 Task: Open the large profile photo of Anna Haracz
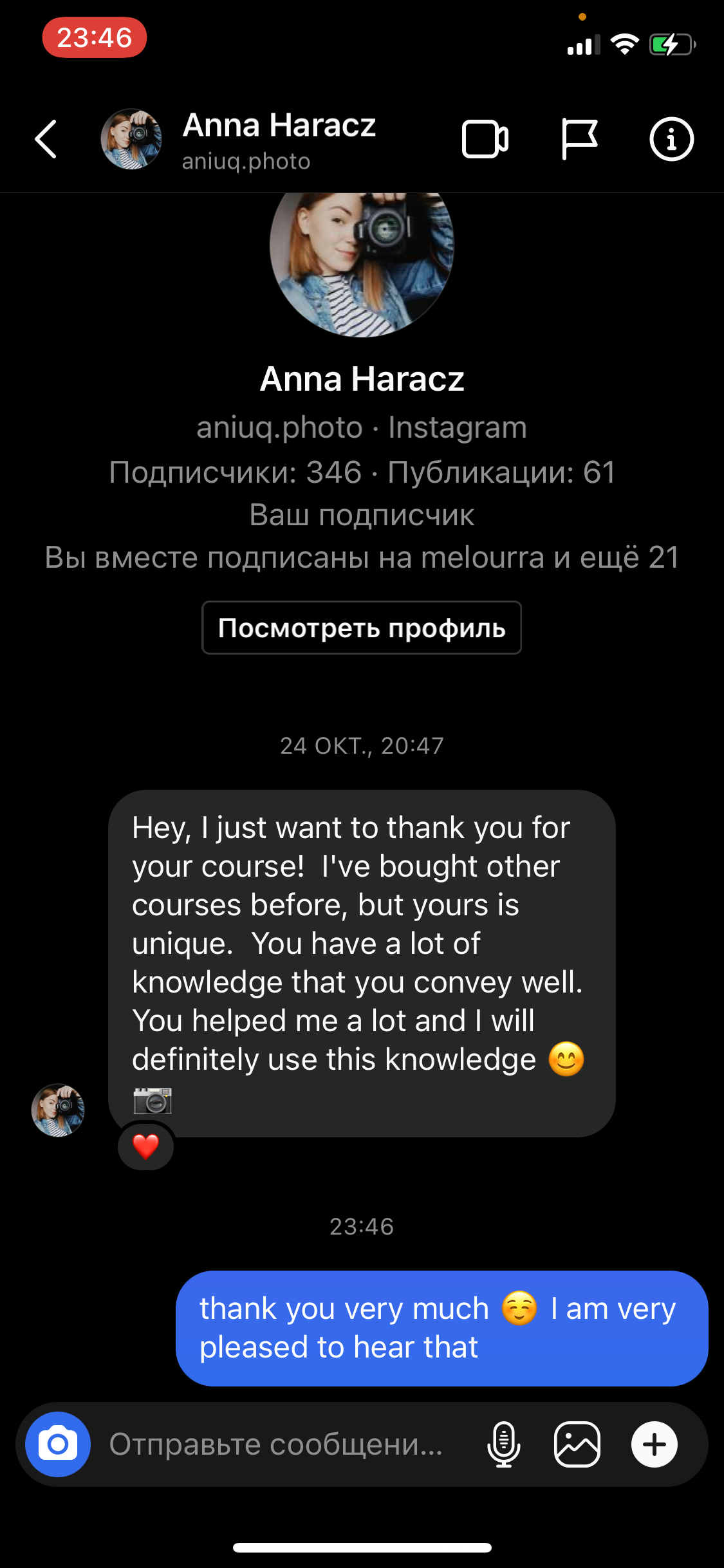pos(362,257)
